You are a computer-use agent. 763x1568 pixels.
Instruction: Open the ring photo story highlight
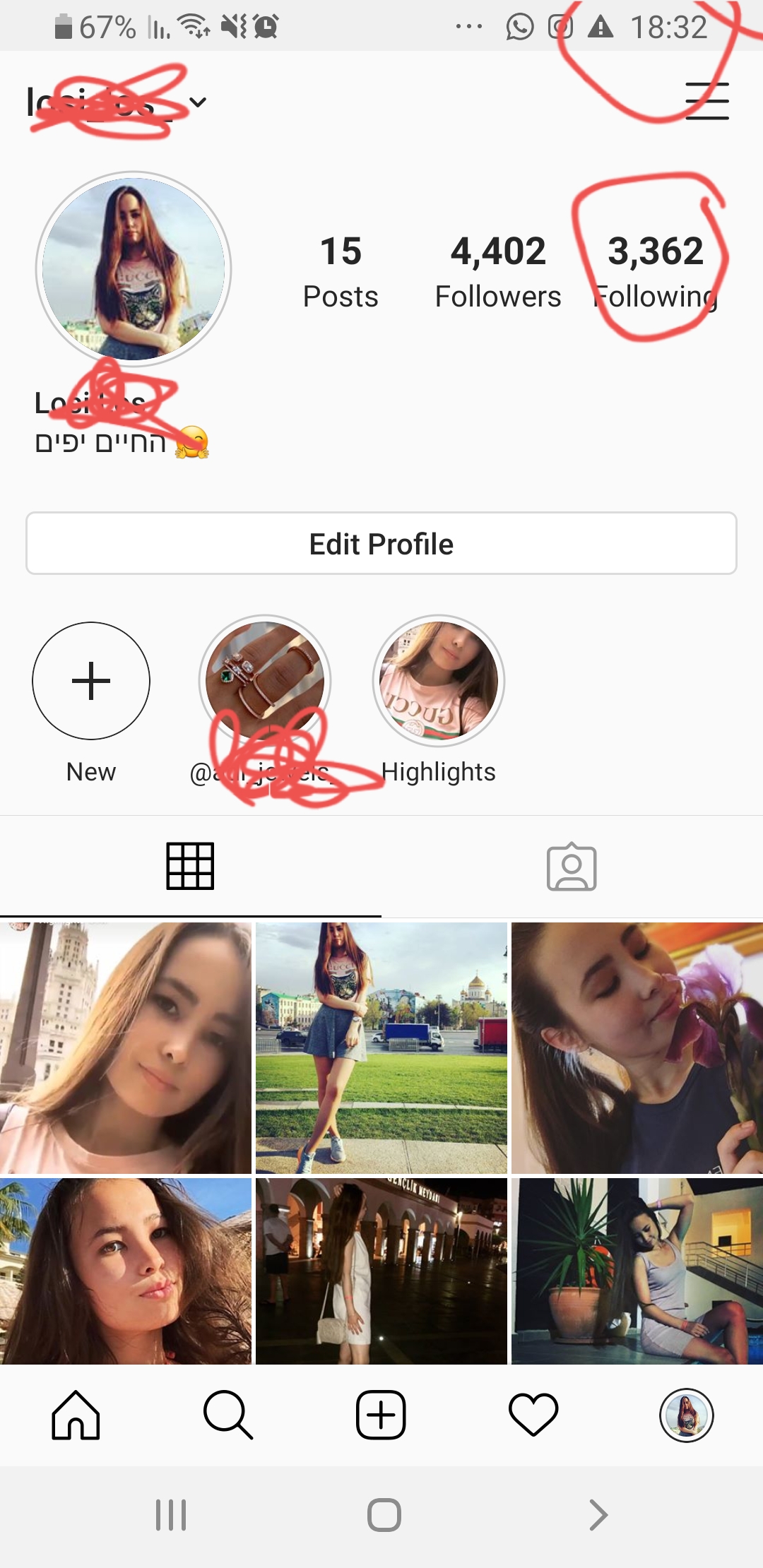click(x=265, y=681)
